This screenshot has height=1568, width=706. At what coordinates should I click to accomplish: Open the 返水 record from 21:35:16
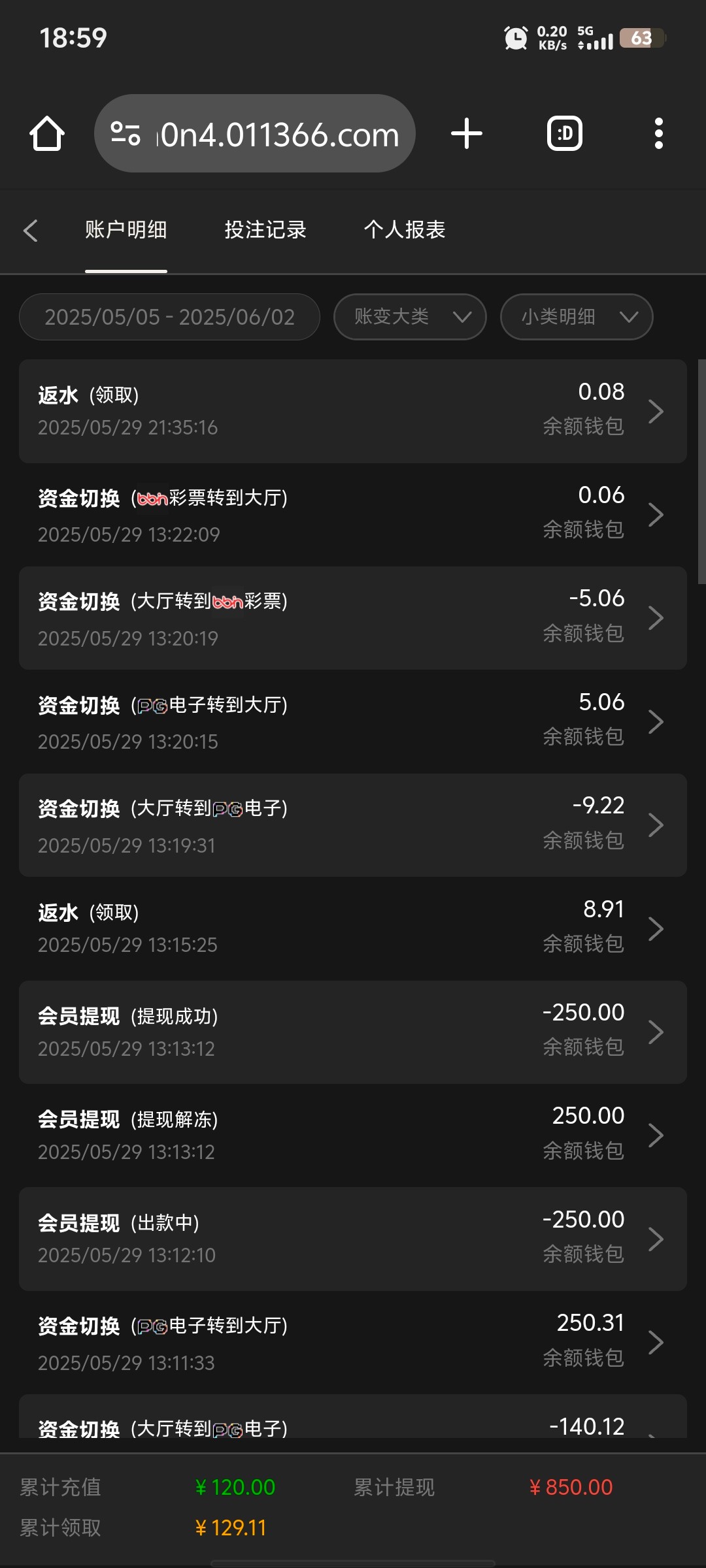pyautogui.click(x=353, y=411)
